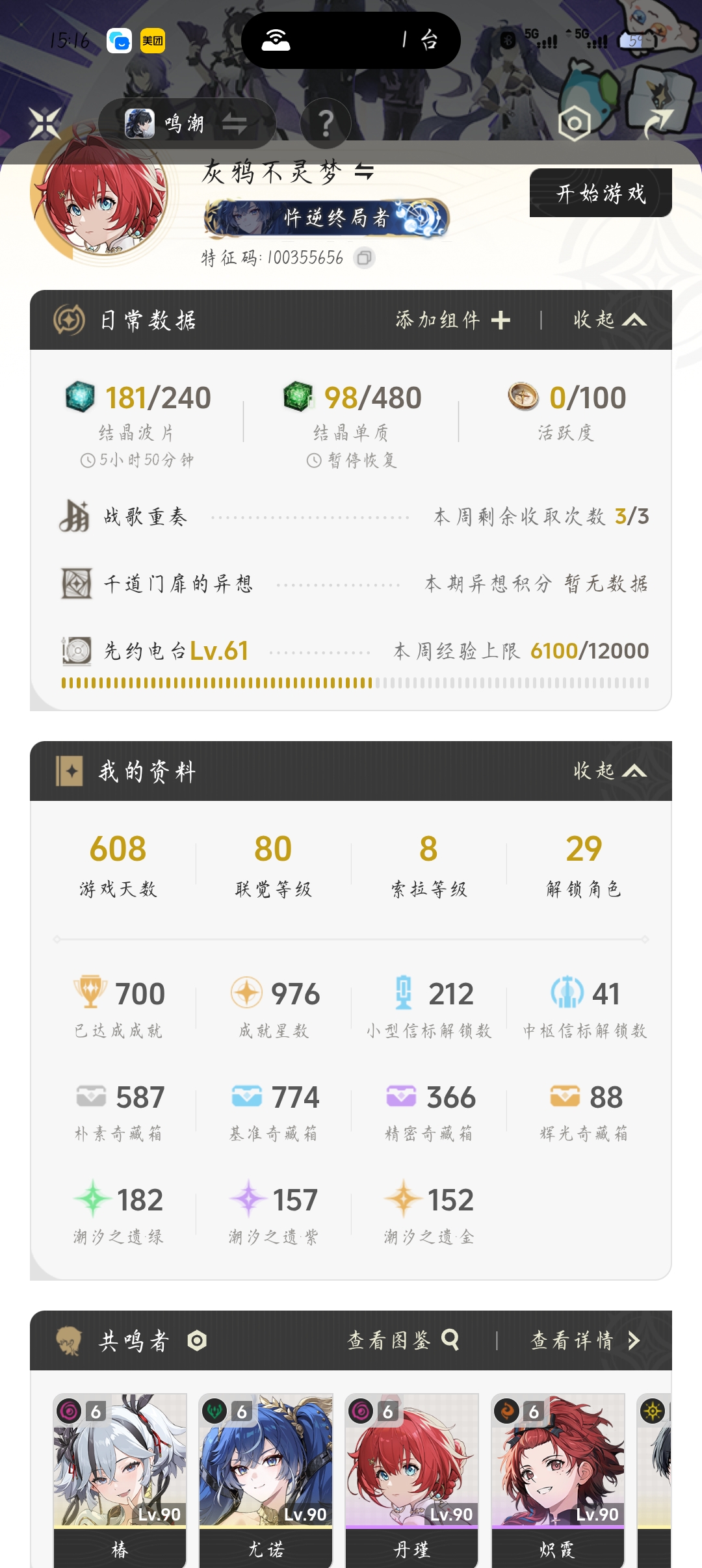
Task: Open 查看详情 for resonator details
Action: click(586, 1340)
